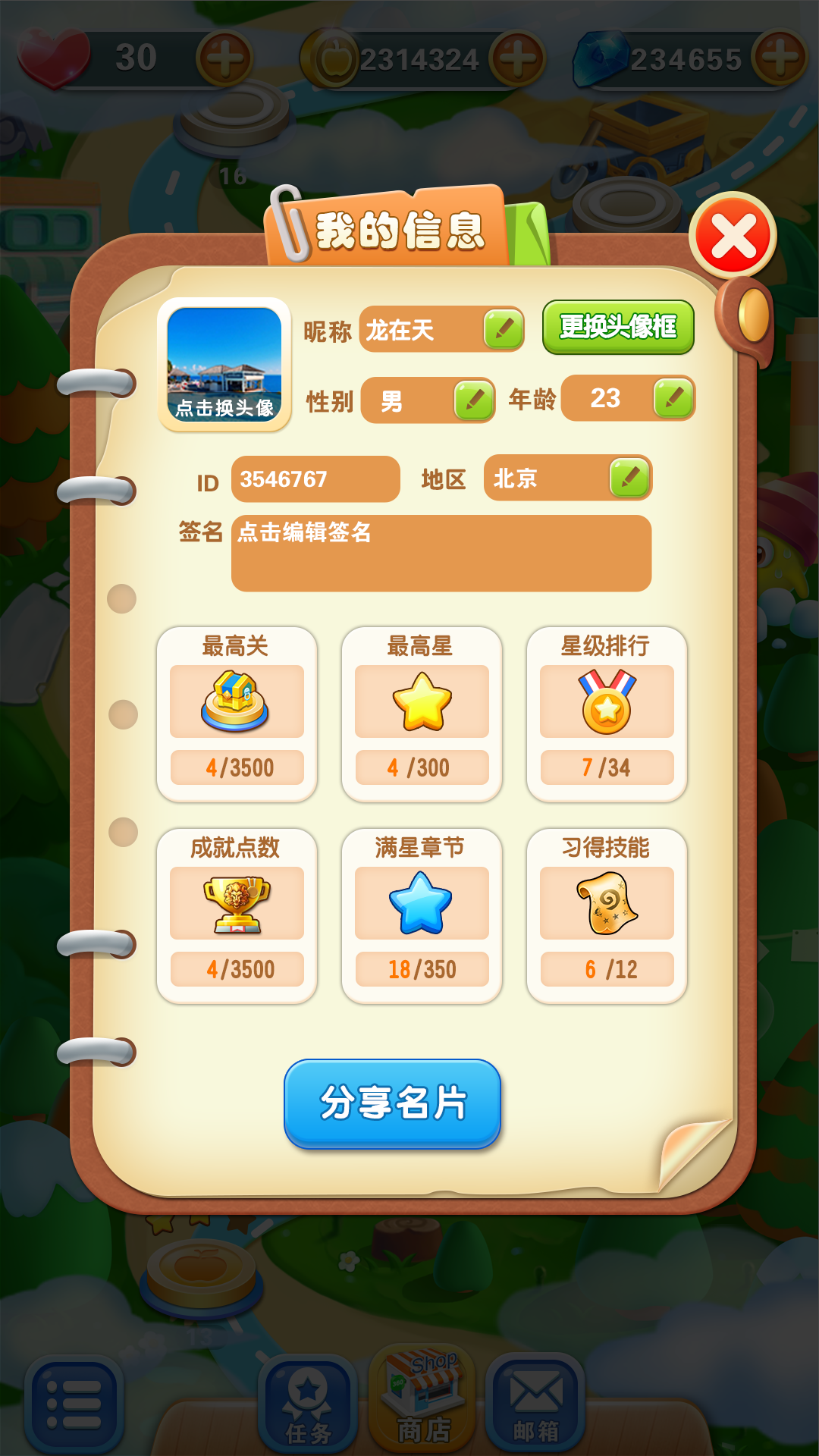
Task: Select the blue star icon under 满星章节
Action: [421, 902]
